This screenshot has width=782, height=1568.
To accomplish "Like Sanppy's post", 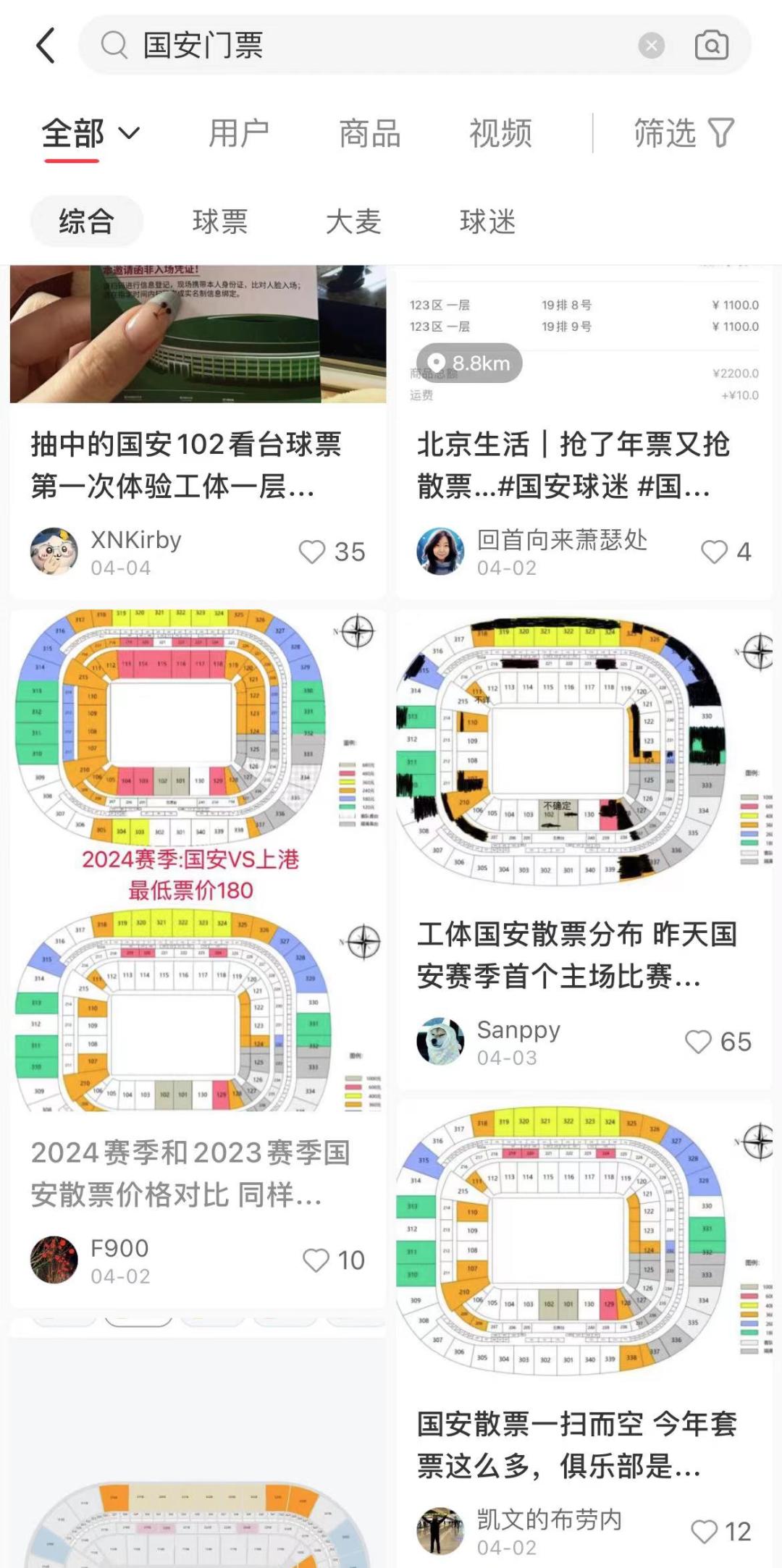I will [x=718, y=1042].
